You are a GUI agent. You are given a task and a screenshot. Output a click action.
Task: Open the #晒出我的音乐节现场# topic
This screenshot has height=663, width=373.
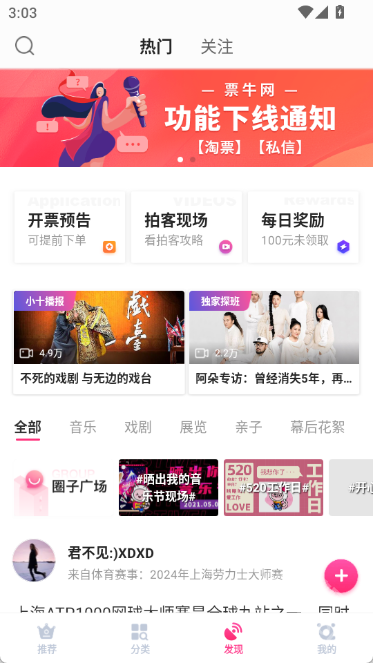tap(168, 488)
